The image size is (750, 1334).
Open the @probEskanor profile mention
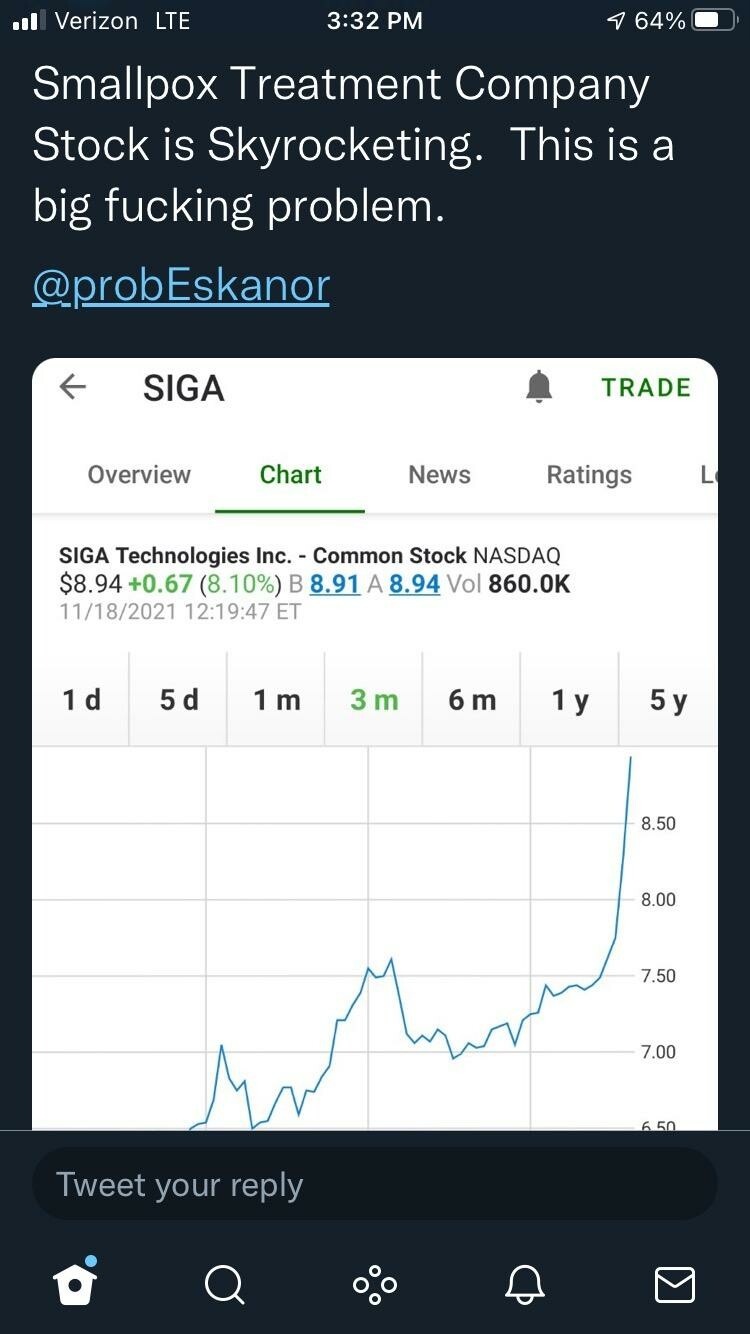[181, 286]
